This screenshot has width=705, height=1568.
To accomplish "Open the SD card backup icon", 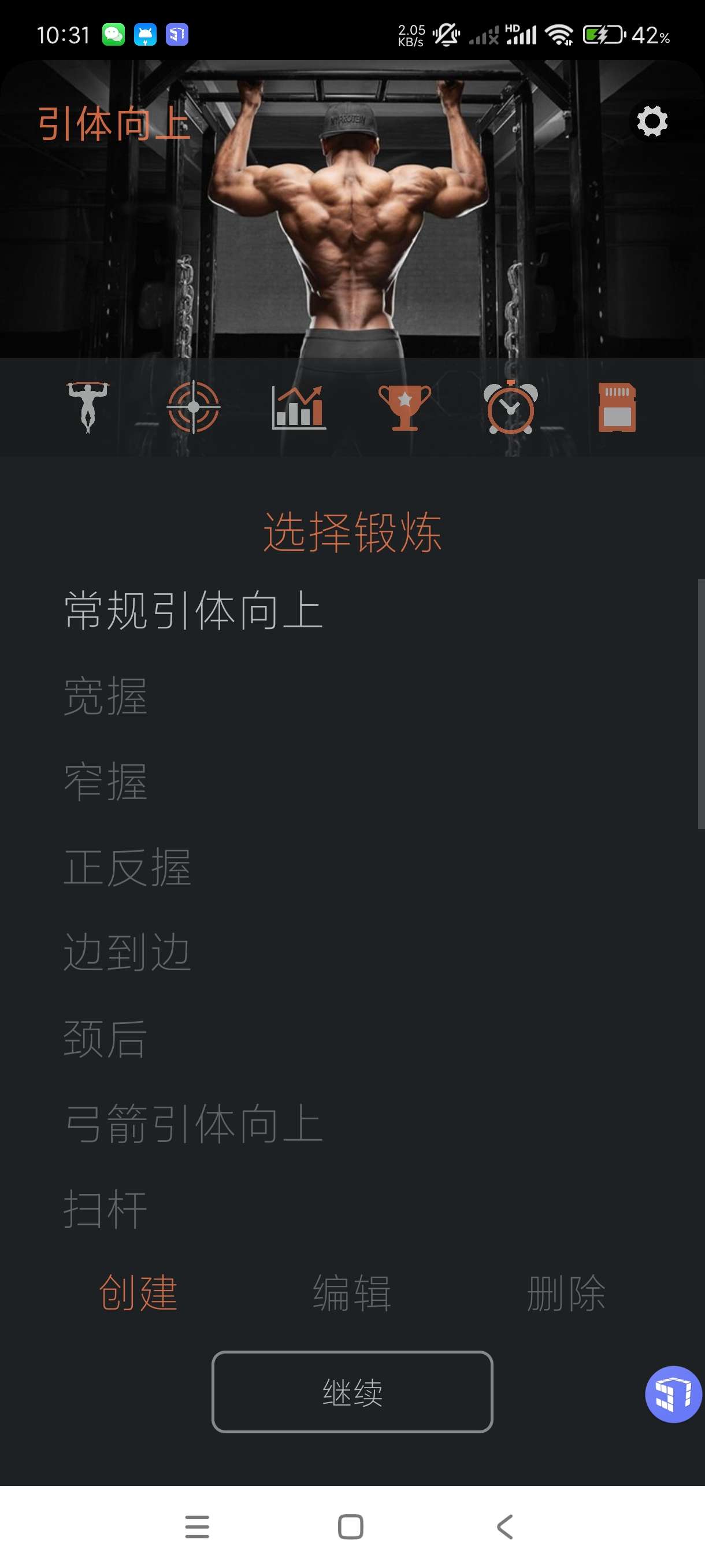I will click(x=617, y=407).
